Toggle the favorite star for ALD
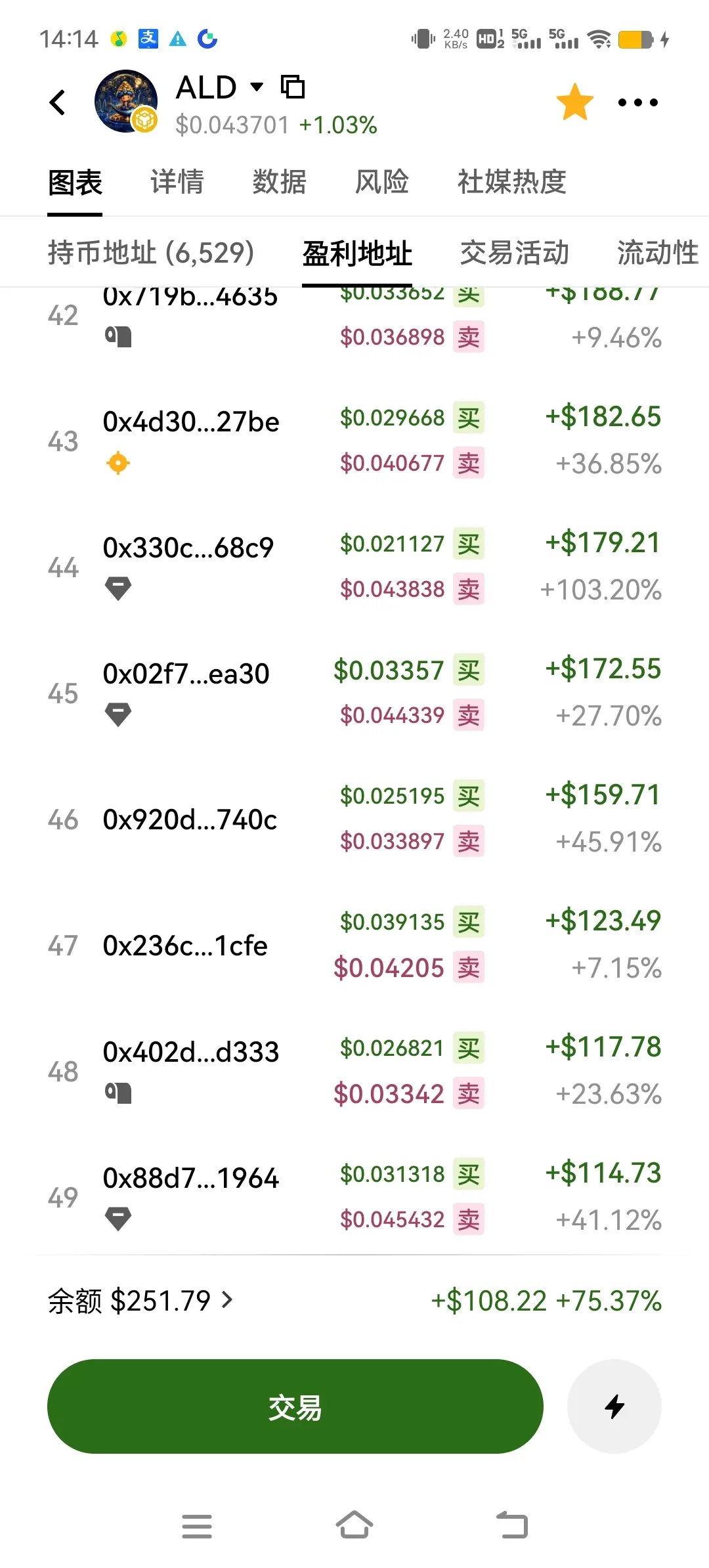This screenshot has width=709, height=1568. click(x=574, y=102)
